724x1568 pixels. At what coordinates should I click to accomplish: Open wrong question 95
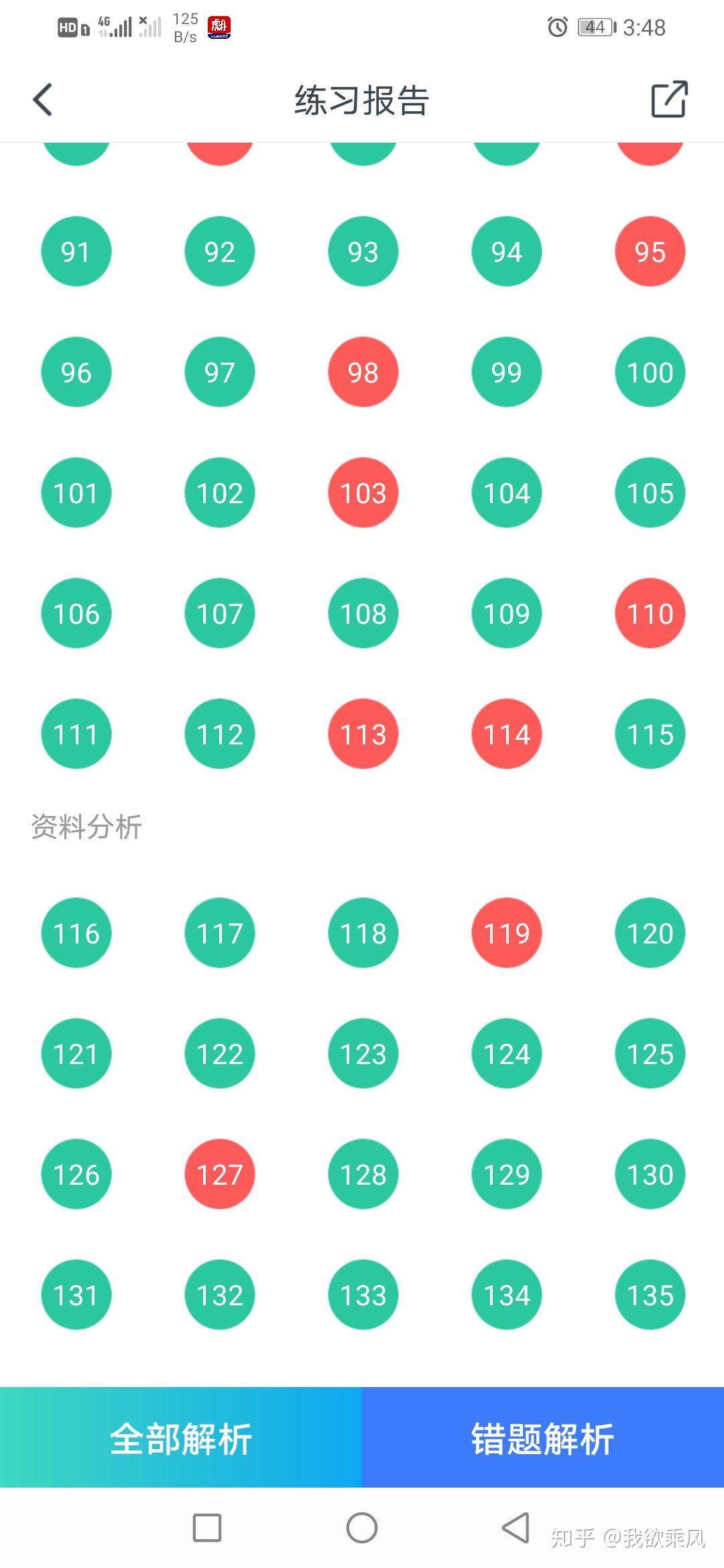pyautogui.click(x=650, y=251)
